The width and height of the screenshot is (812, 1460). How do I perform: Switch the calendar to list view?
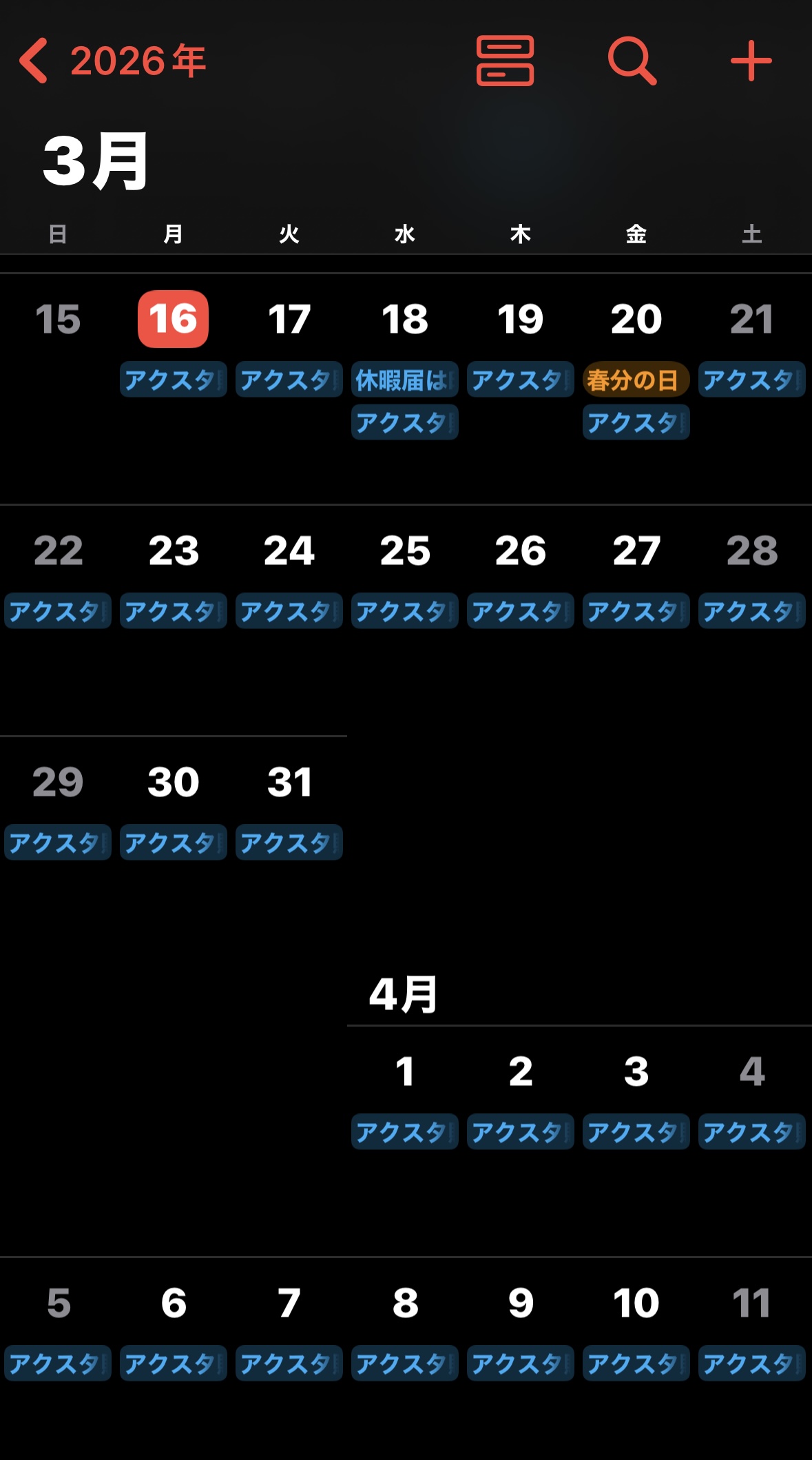tap(505, 61)
